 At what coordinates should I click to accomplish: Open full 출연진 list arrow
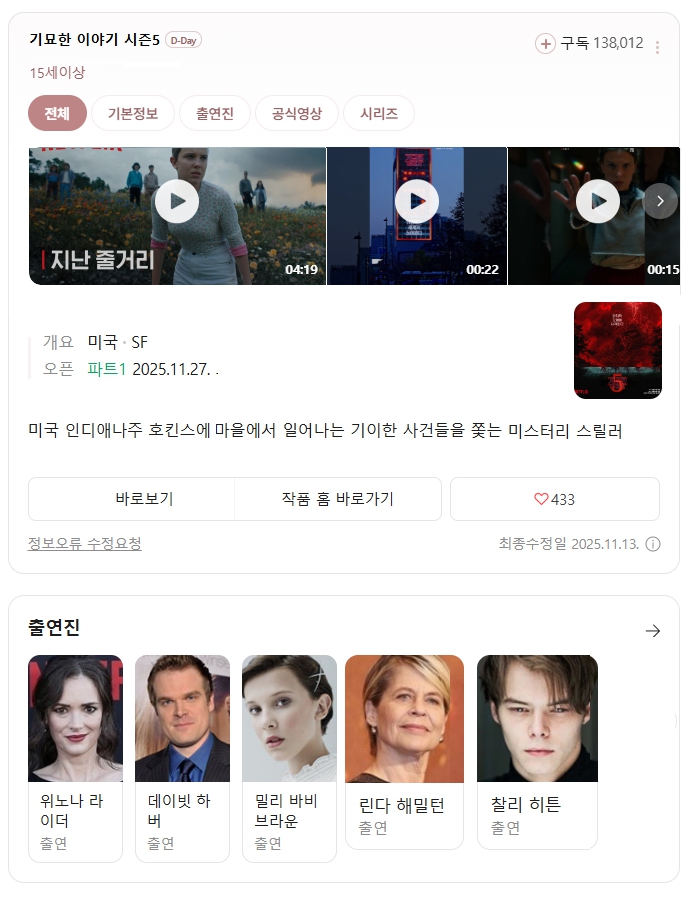[653, 630]
